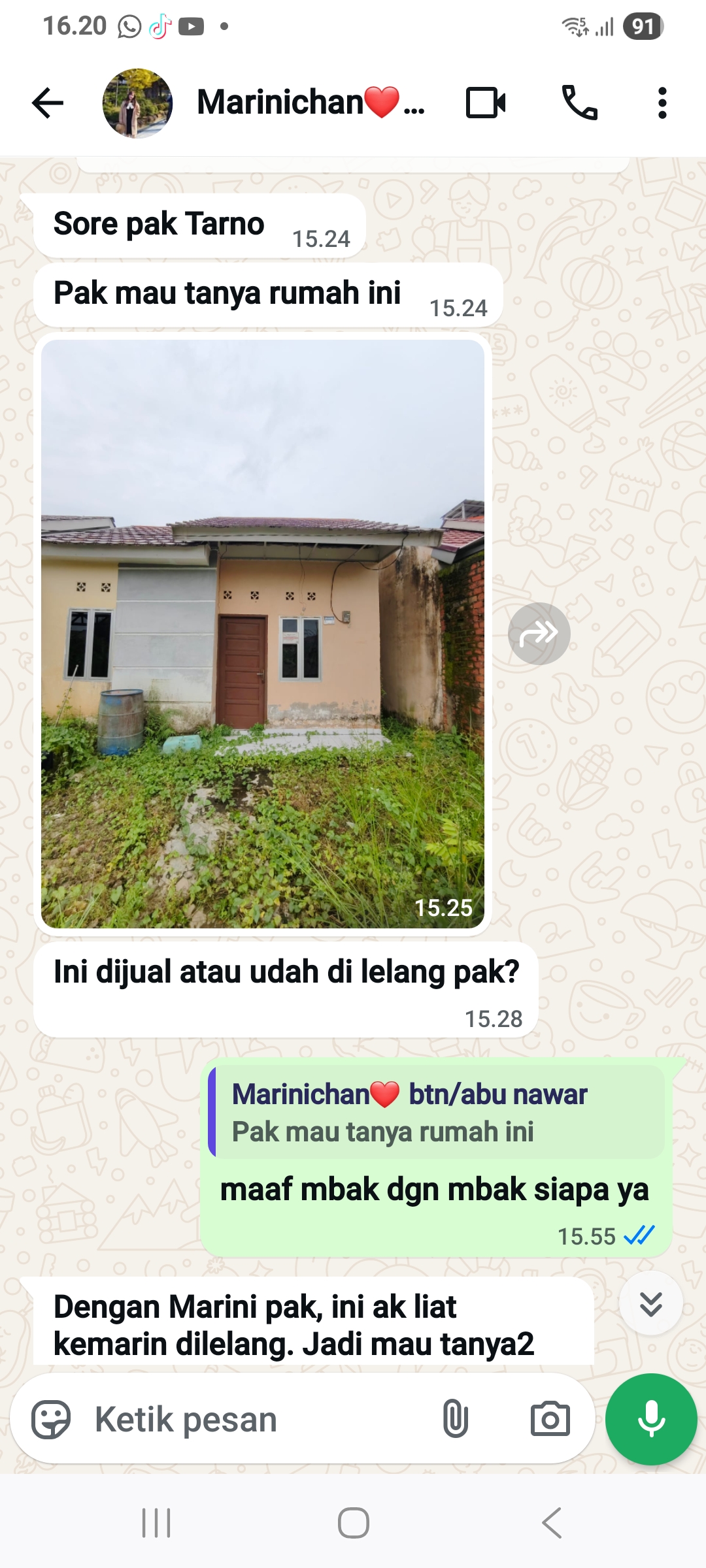Start a voice call with Marinichan
706x1568 pixels.
click(579, 103)
